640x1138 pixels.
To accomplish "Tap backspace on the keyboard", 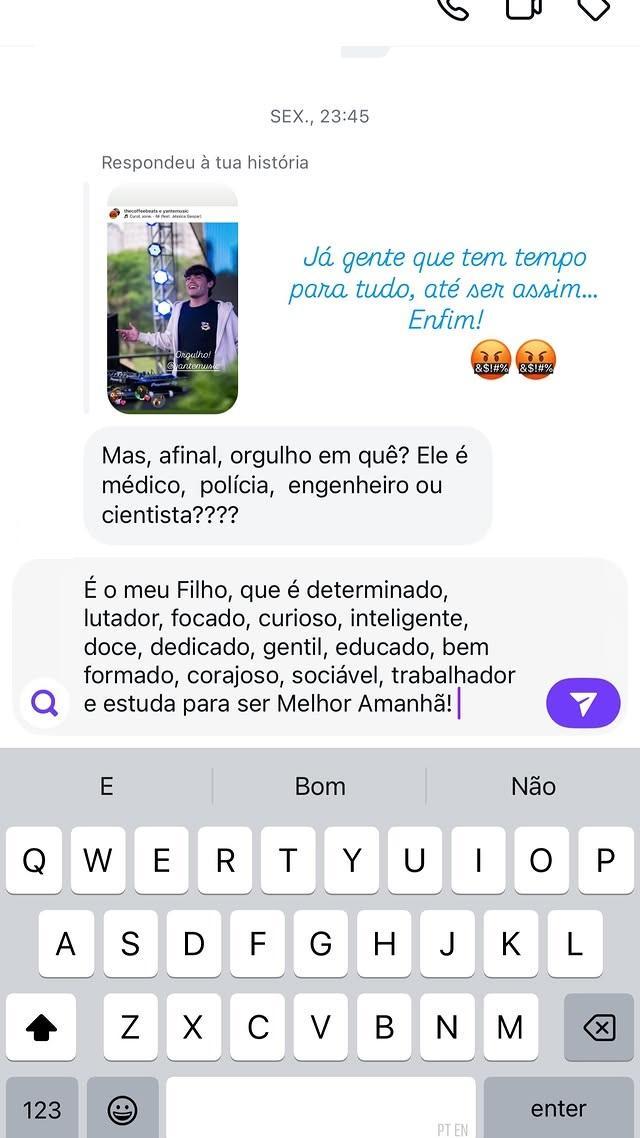I will (x=598, y=1027).
